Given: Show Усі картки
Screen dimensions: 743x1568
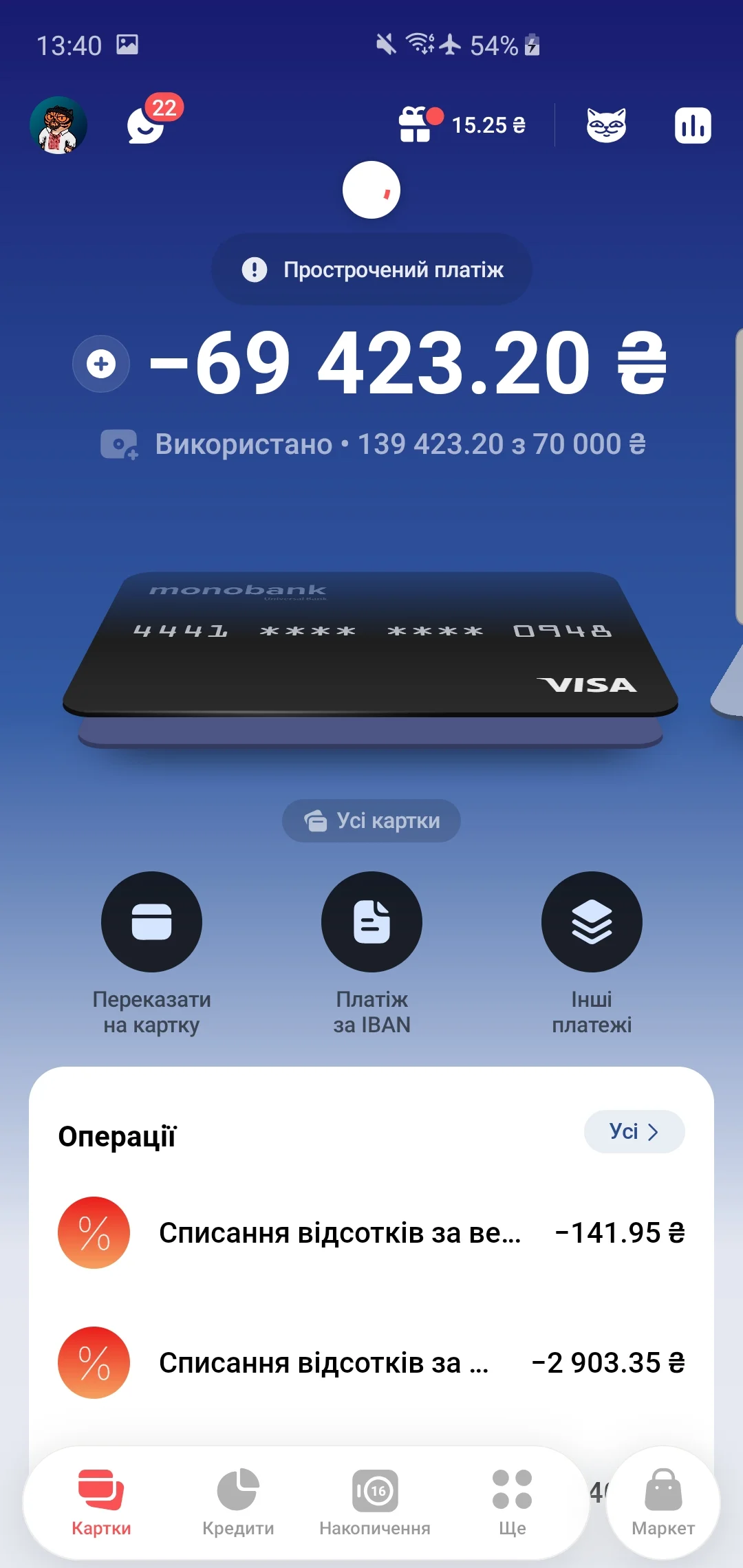Looking at the screenshot, I should 371,820.
